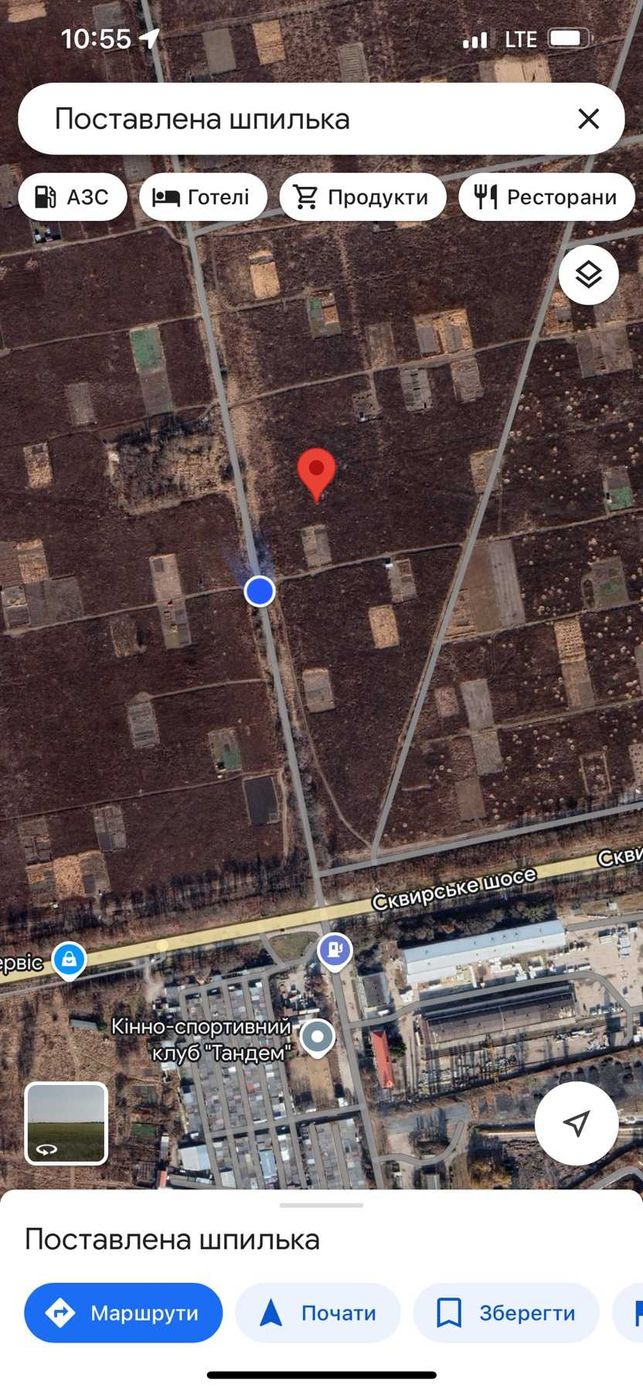The width and height of the screenshot is (643, 1391).
Task: Select the АЗС gas stations chip
Action: (73, 197)
